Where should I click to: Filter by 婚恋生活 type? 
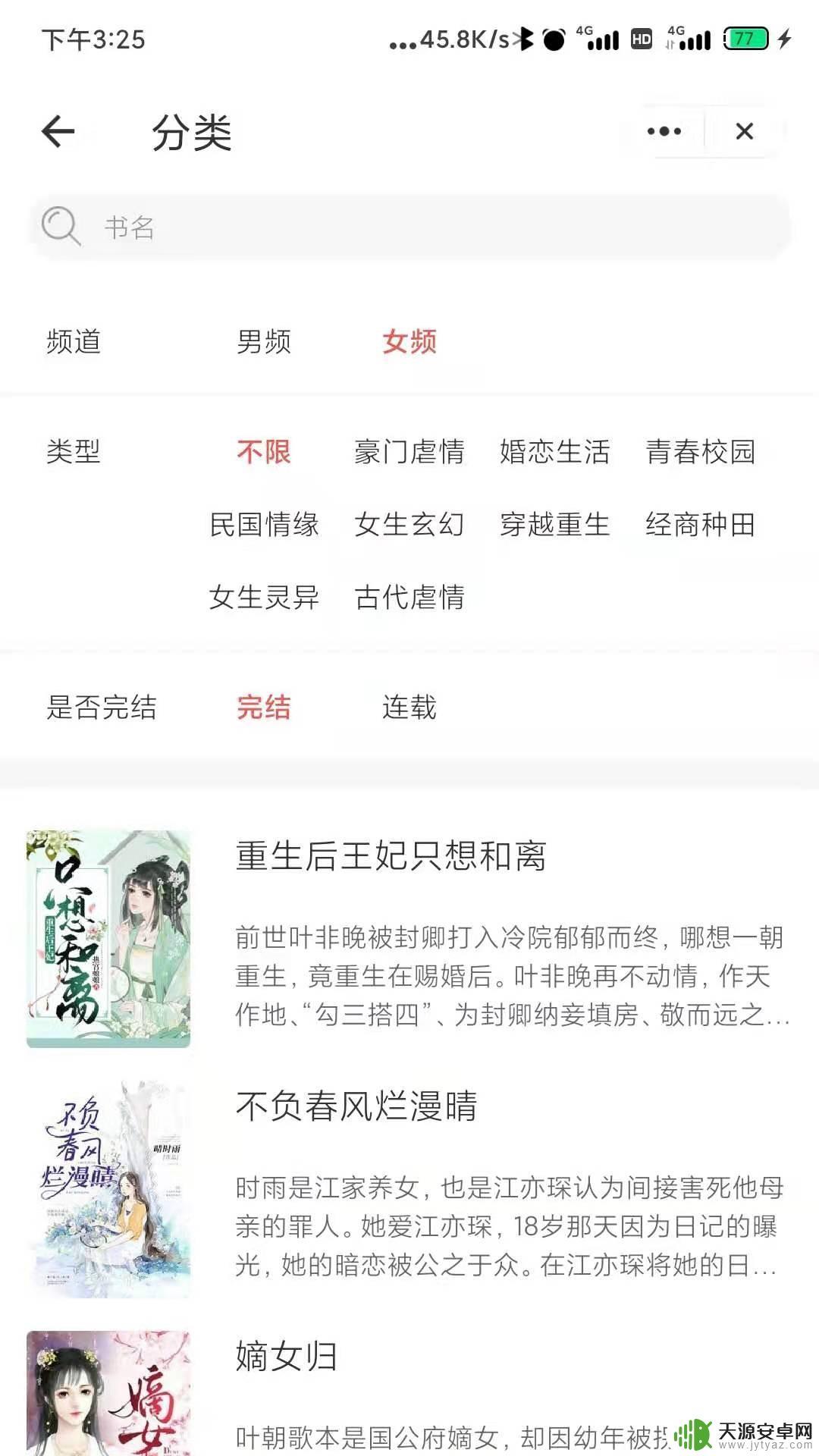pyautogui.click(x=554, y=452)
